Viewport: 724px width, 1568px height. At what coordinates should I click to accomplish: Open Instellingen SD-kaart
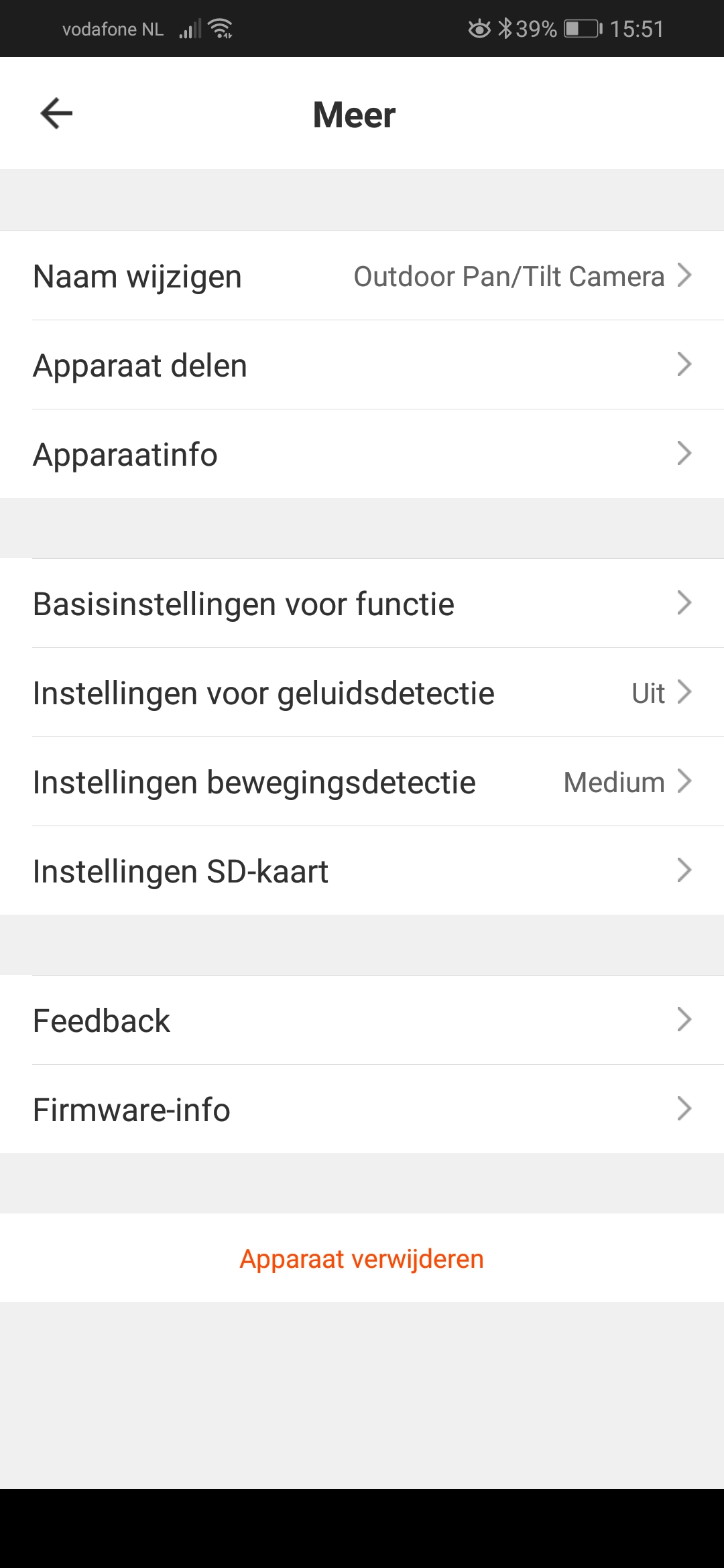362,871
